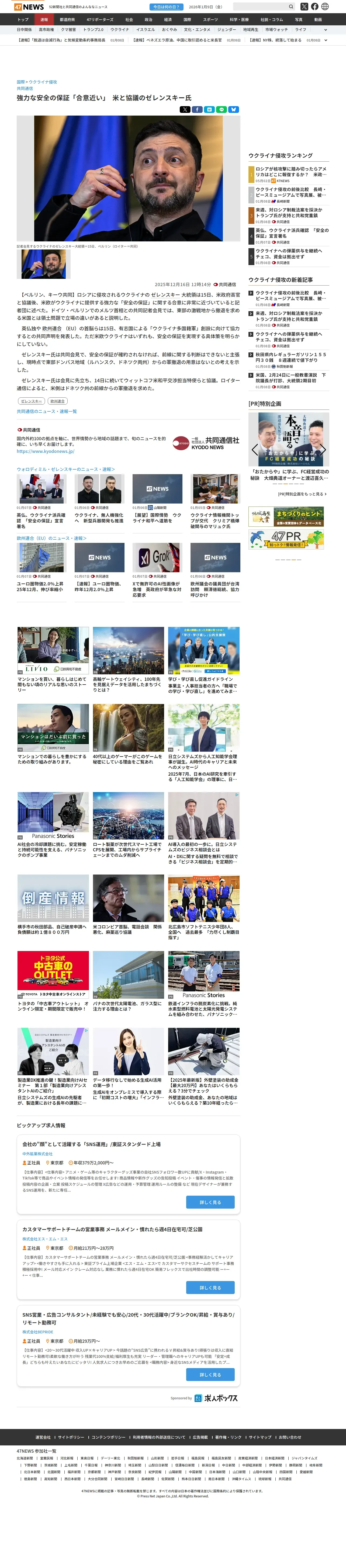Open the 共同通信のニュース・速報一覧 link
Screen dimensions: 346x1568
click(x=46, y=411)
